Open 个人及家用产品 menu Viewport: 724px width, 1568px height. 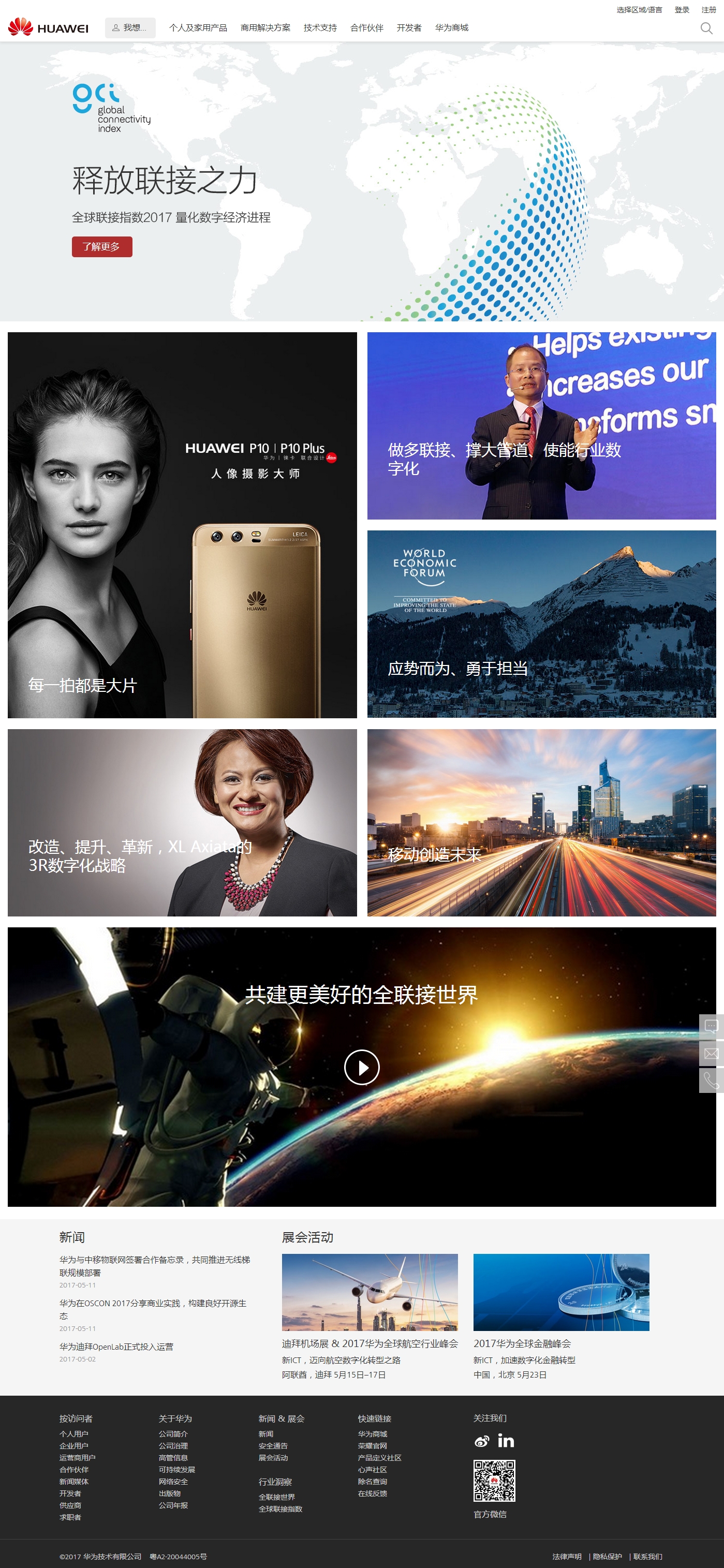[x=198, y=28]
